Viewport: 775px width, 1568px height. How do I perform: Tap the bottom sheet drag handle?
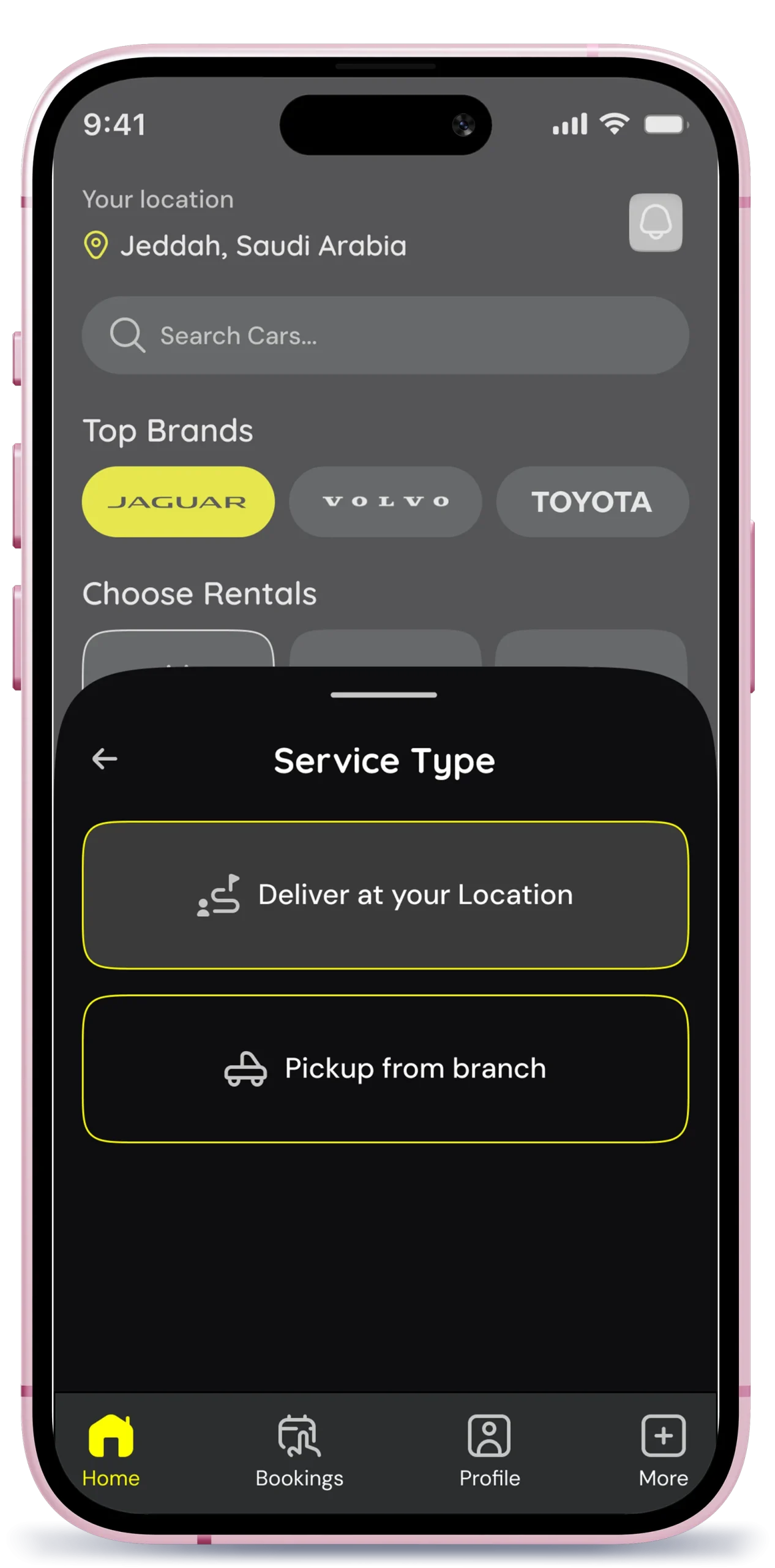click(384, 695)
